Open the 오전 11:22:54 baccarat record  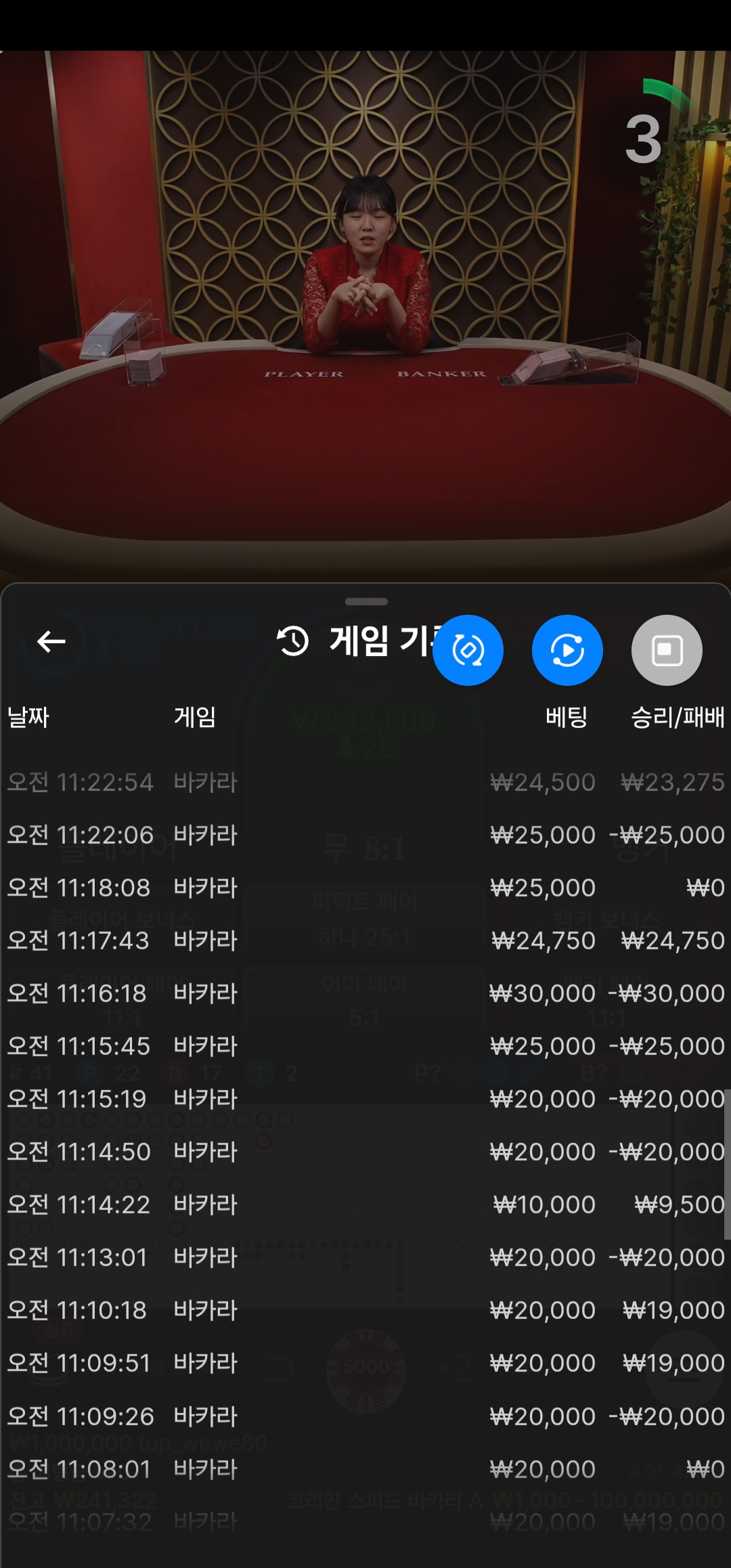tap(365, 783)
